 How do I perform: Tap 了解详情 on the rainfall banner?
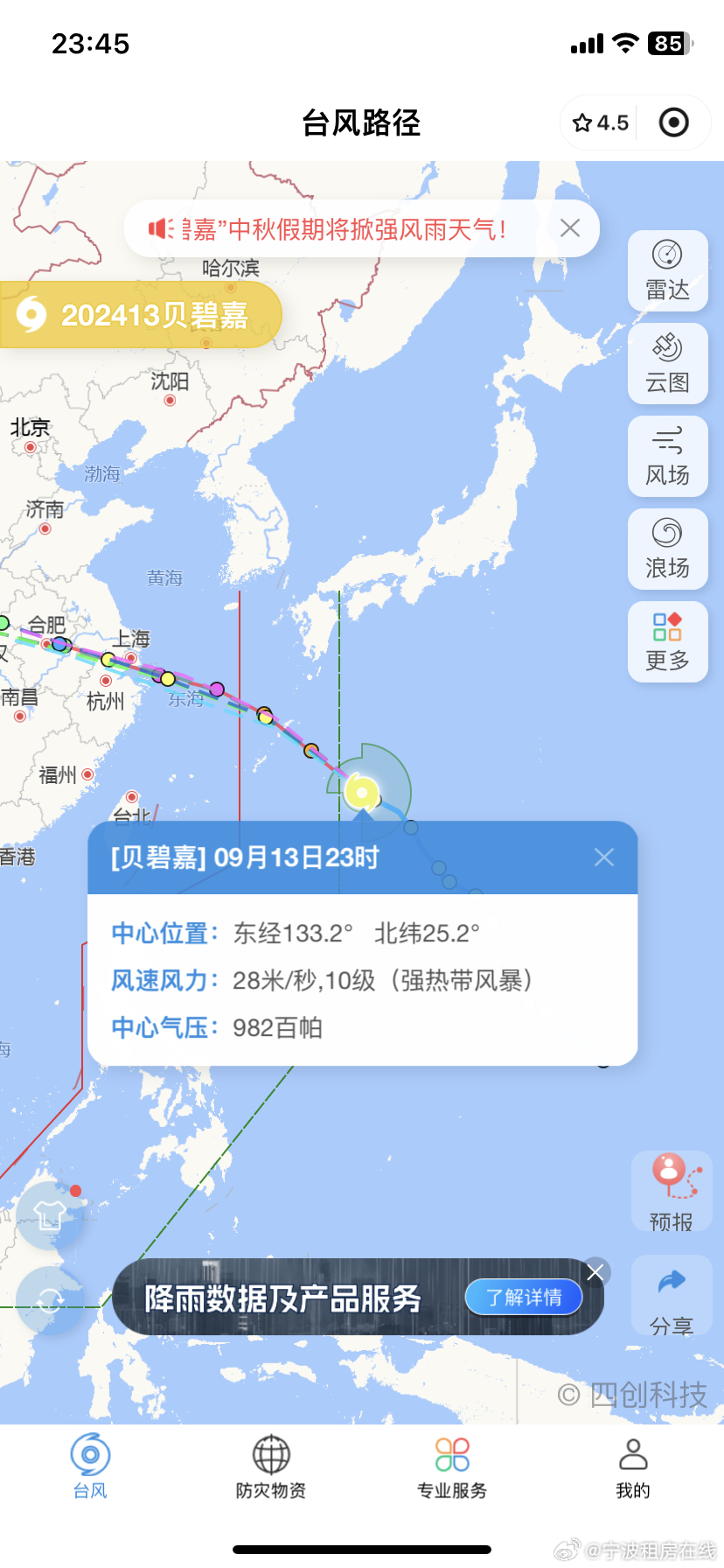pyautogui.click(x=524, y=1297)
